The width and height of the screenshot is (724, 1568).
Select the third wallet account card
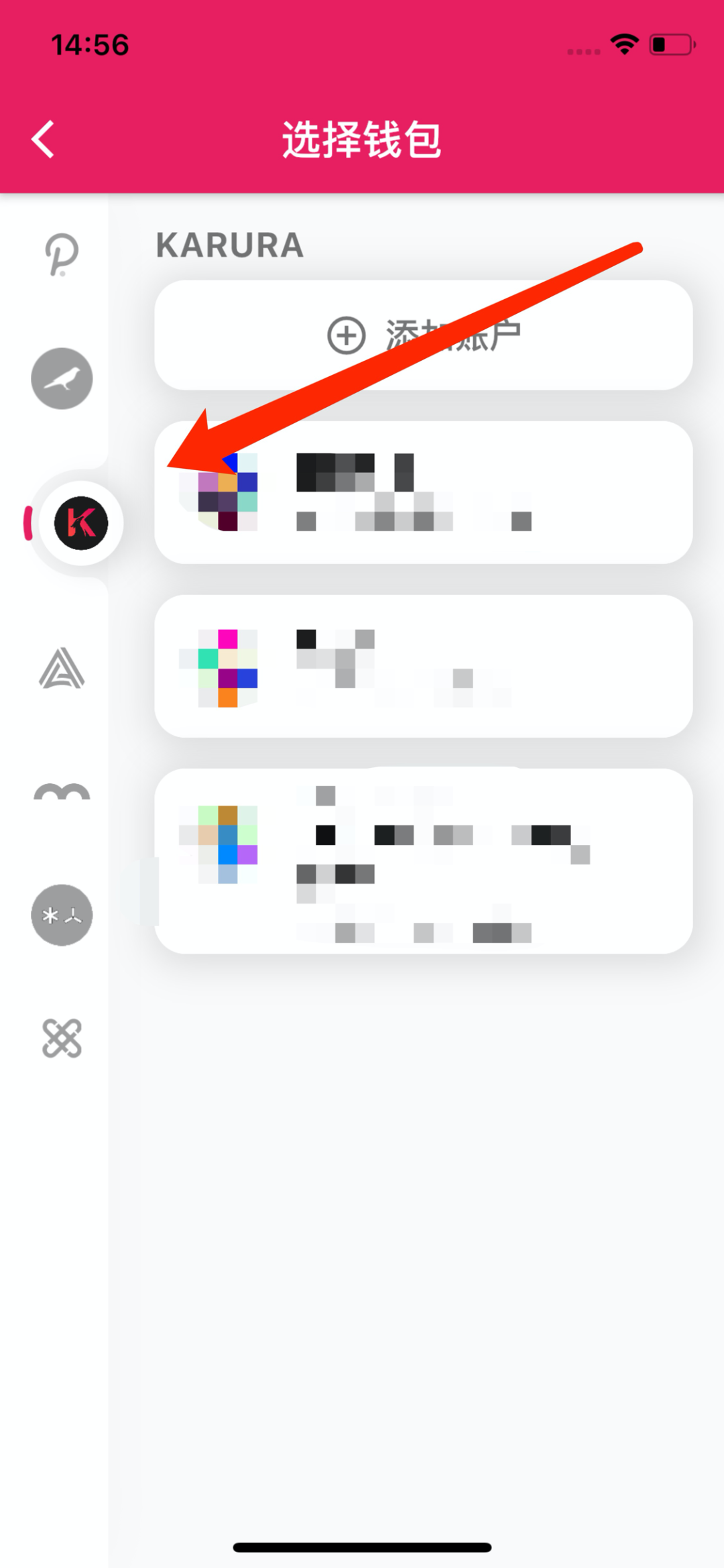click(x=423, y=861)
